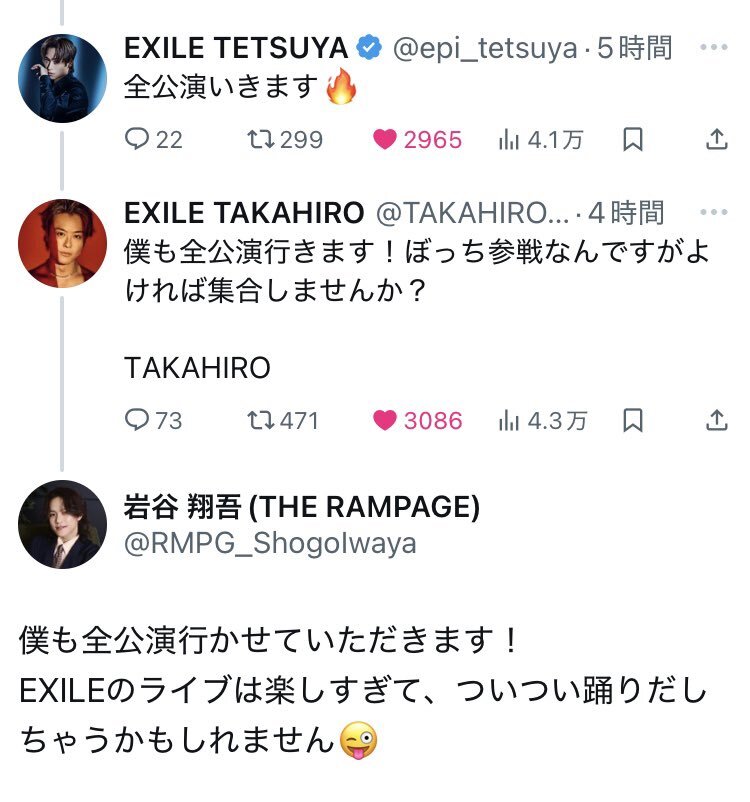Bookmark EXILE TAKAHIRO's post
This screenshot has width=750, height=802.
coord(632,421)
